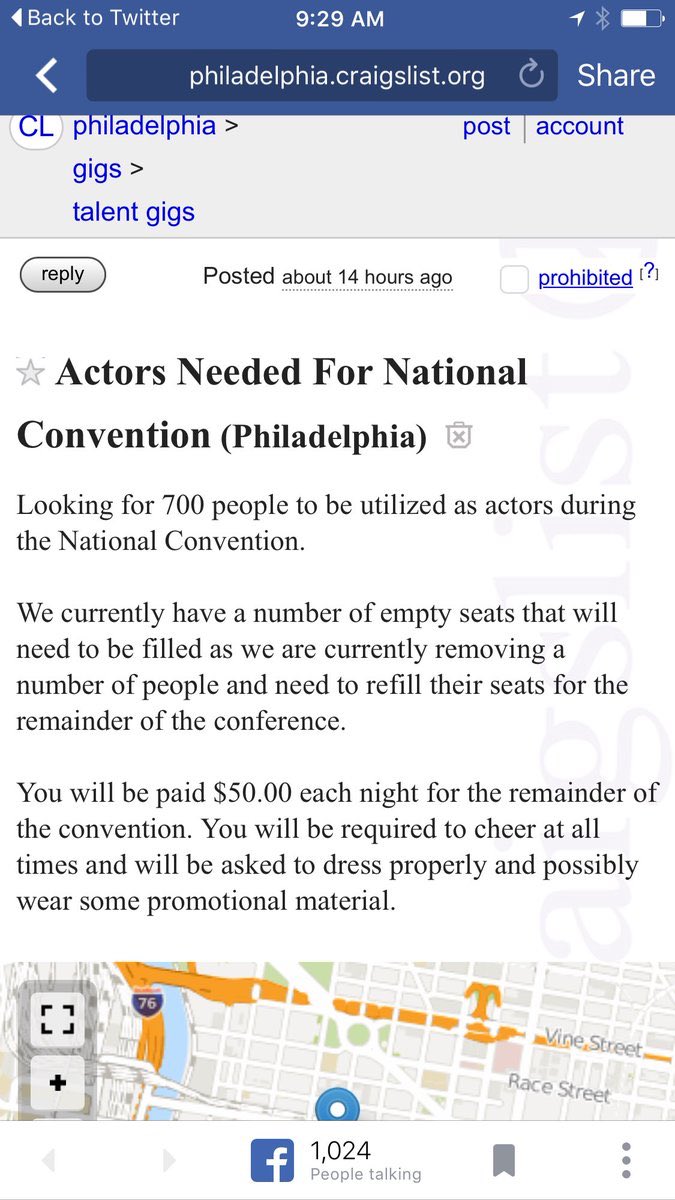Image resolution: width=675 pixels, height=1200 pixels.
Task: Tap the reply button
Action: click(62, 275)
